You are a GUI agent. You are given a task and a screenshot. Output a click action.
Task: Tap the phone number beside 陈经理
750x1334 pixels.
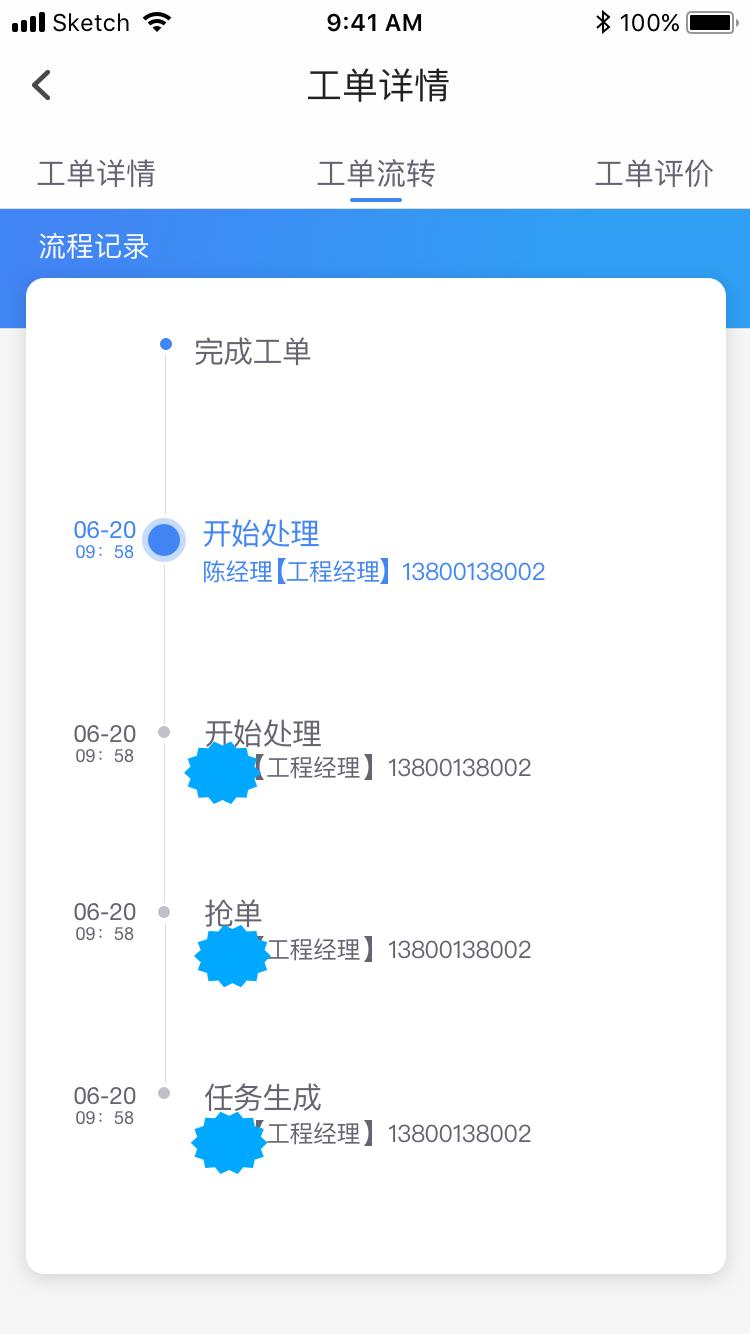point(474,571)
